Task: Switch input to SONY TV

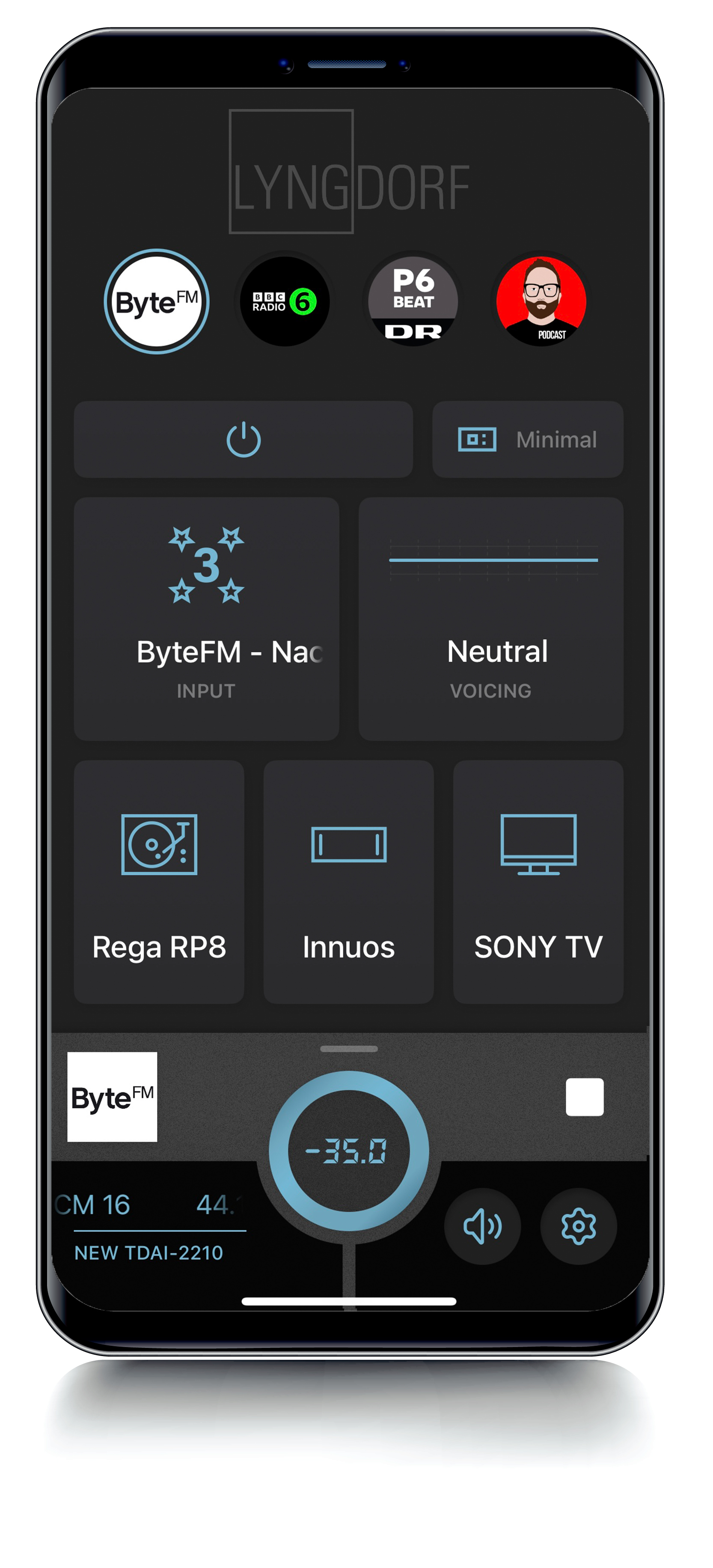Action: coord(538,881)
